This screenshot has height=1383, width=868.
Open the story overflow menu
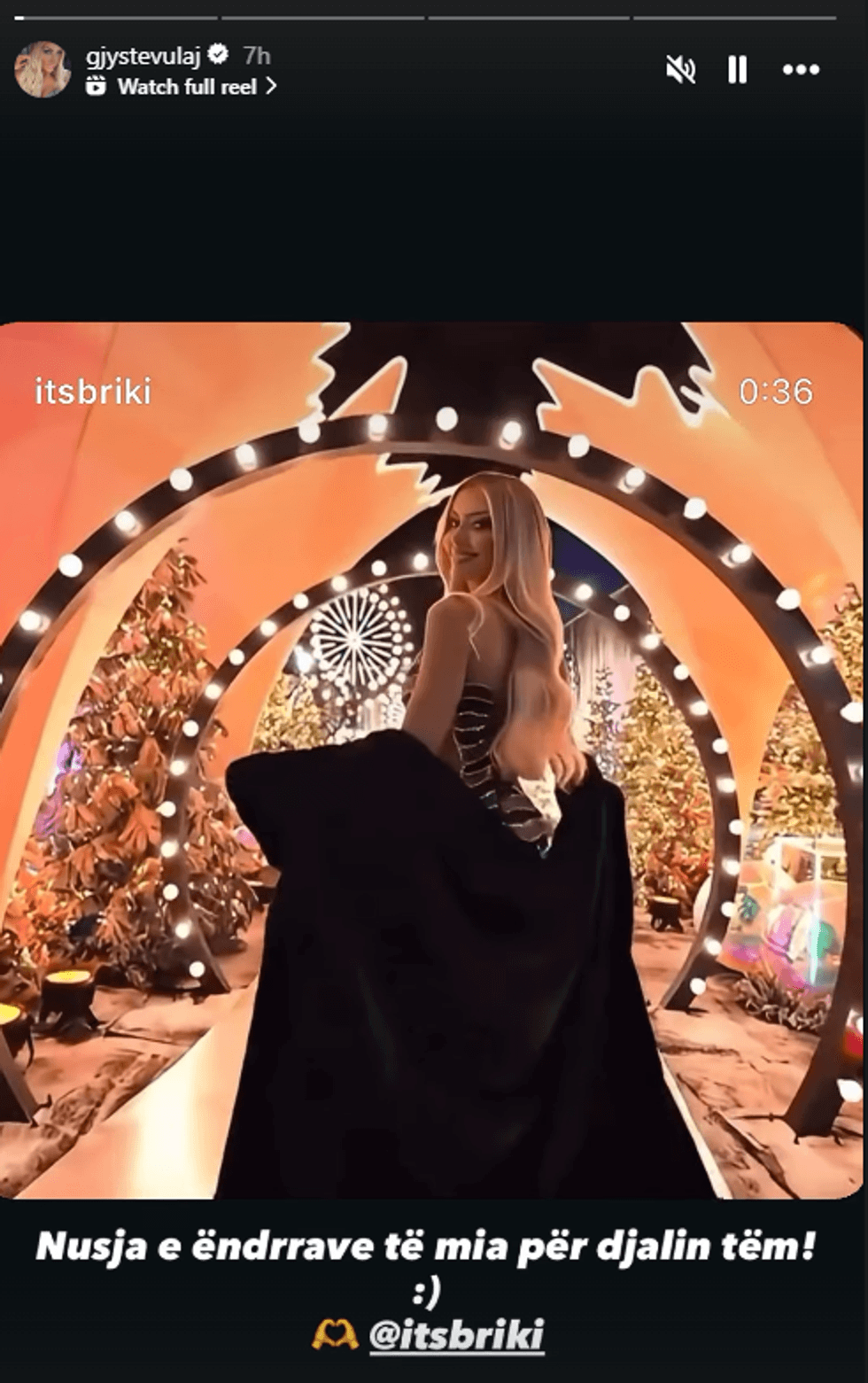click(801, 70)
